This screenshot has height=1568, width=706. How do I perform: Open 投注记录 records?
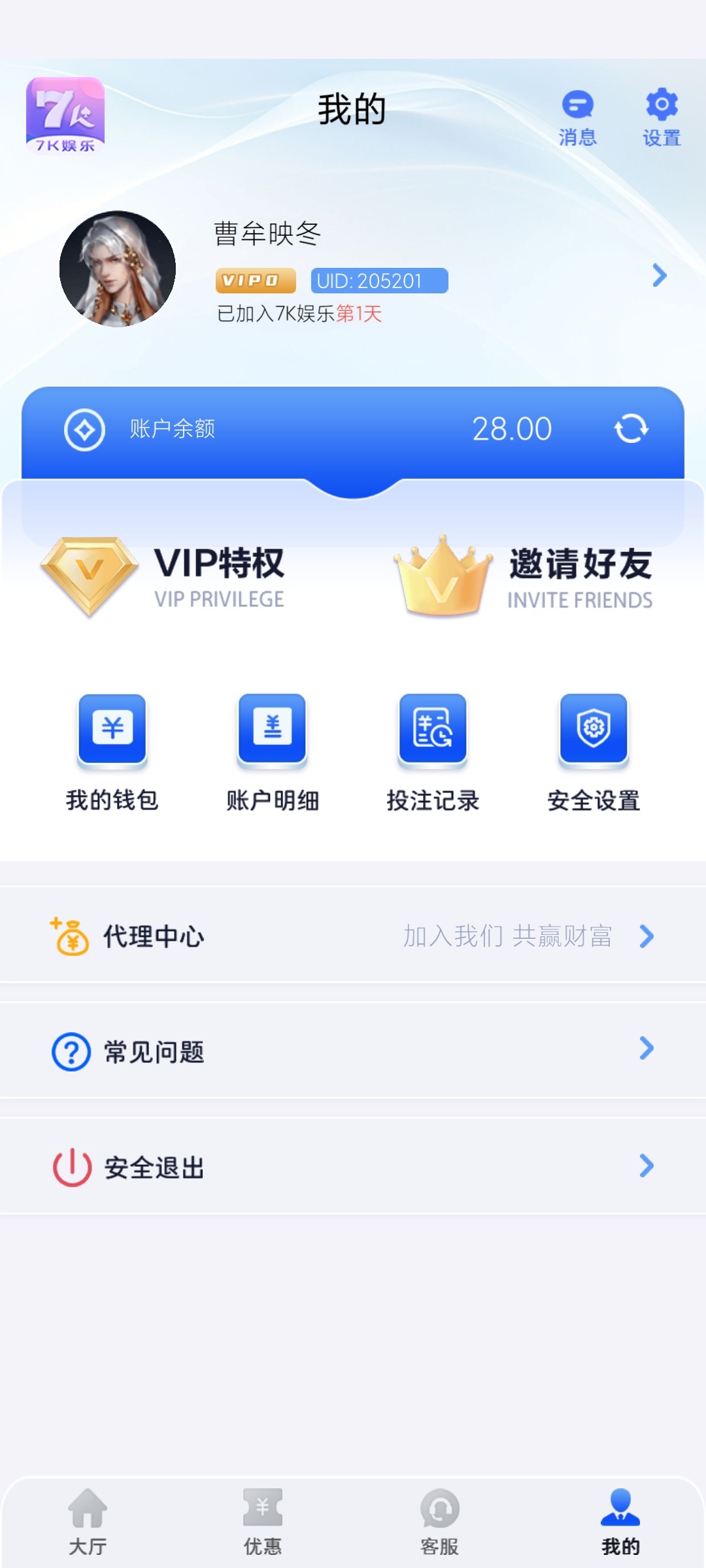(x=433, y=753)
